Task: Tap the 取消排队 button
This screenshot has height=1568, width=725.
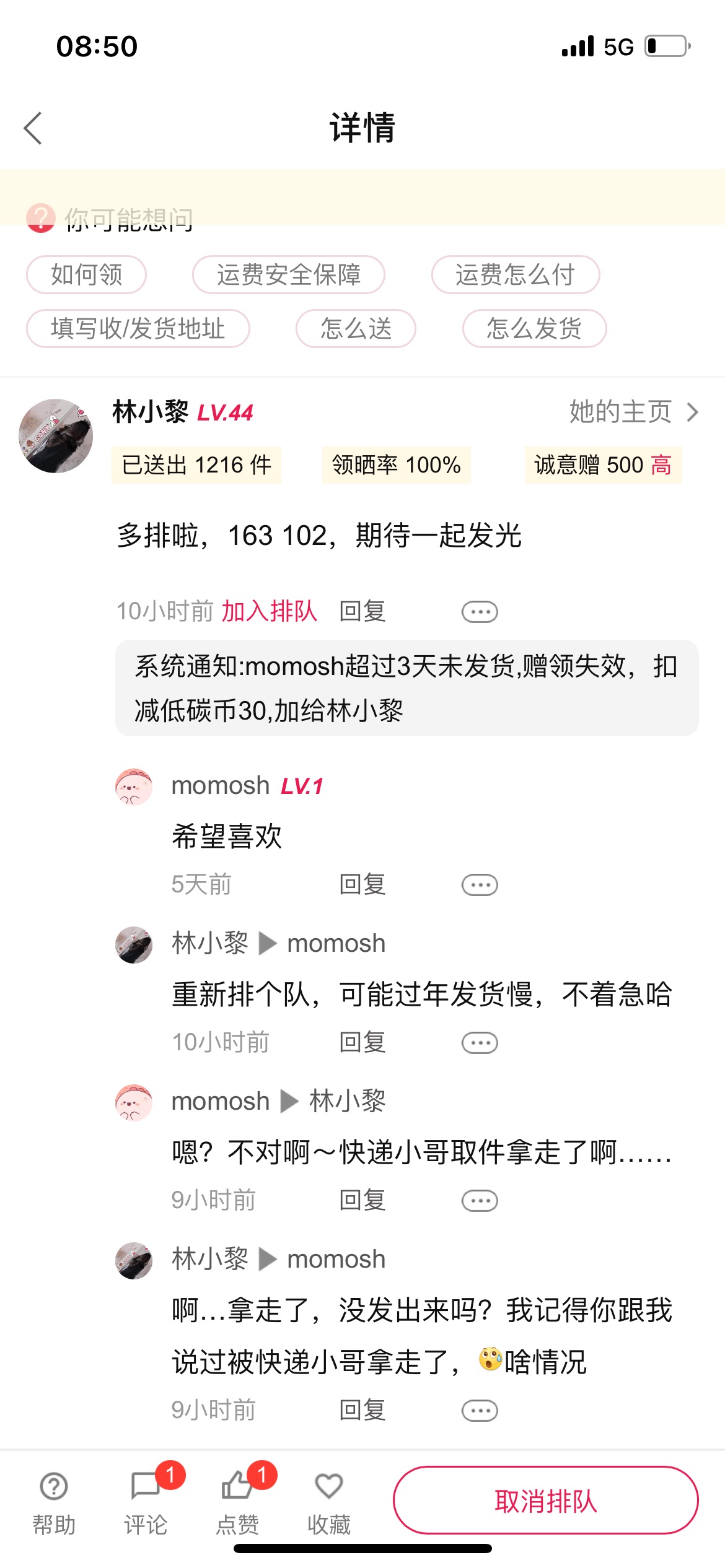Action: 546,1500
